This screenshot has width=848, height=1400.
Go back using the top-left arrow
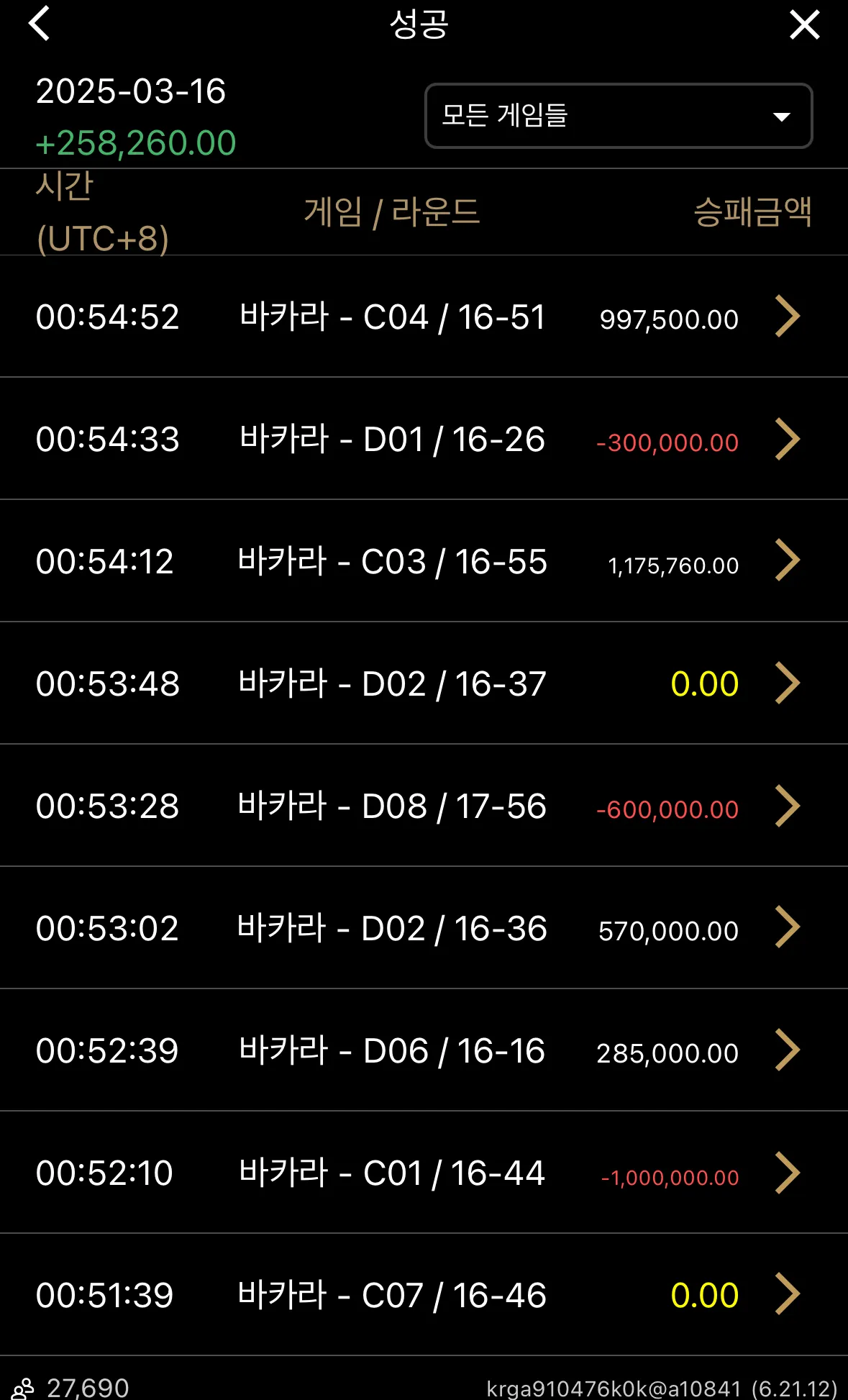point(39,24)
